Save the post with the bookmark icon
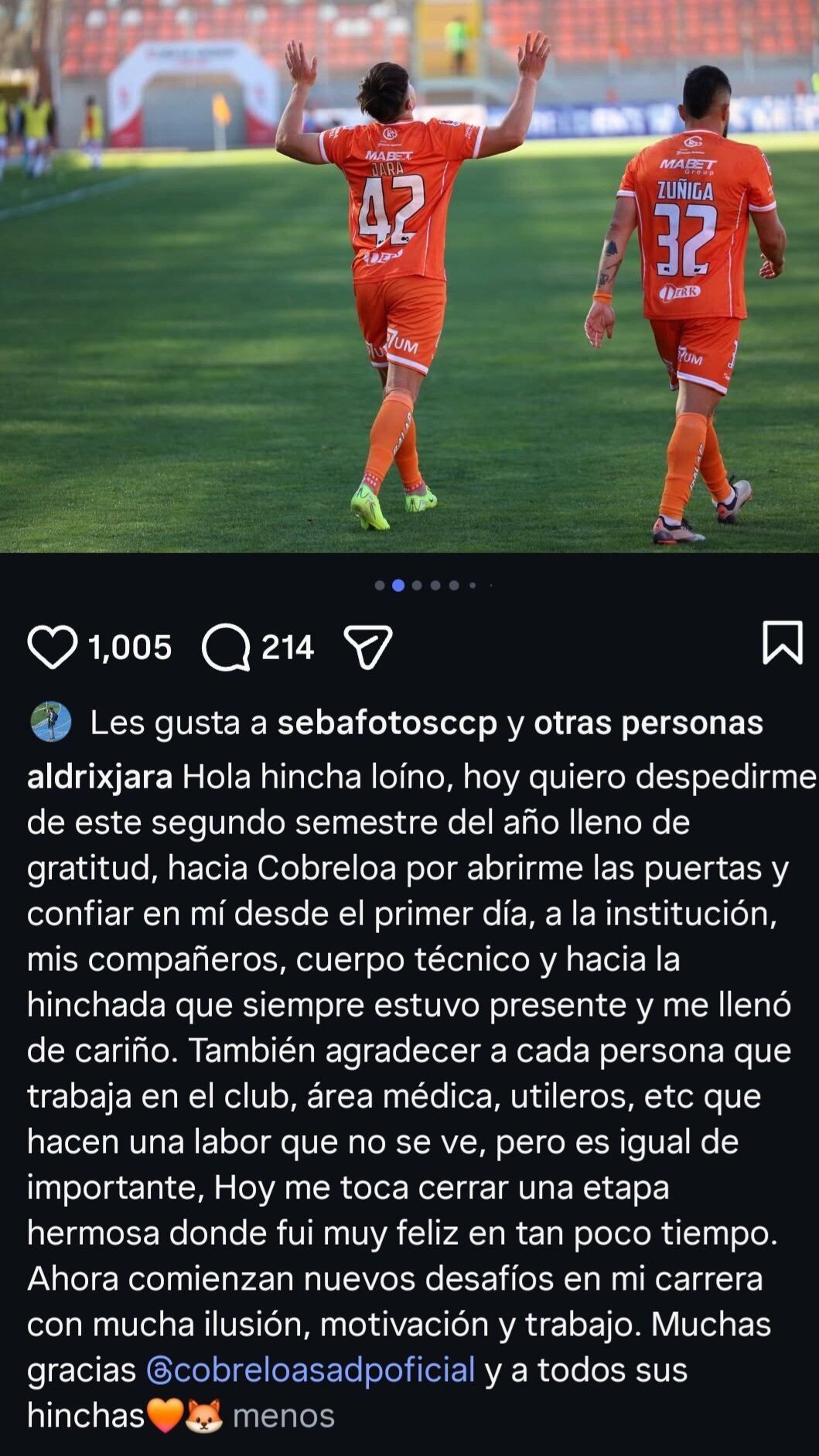Viewport: 819px width, 1456px height. [783, 642]
